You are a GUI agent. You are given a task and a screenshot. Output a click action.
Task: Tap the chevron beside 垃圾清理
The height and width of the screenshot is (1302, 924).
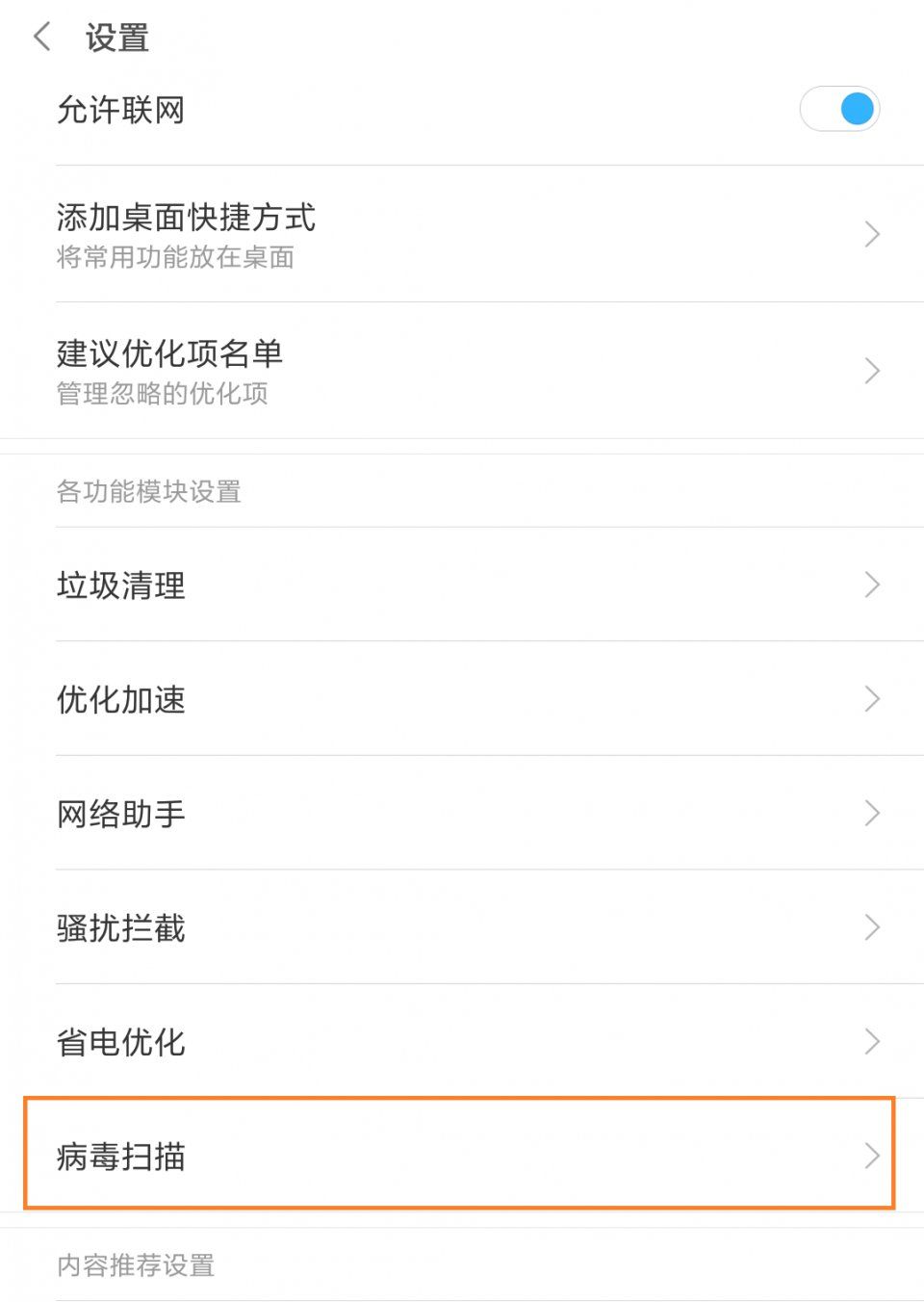pyautogui.click(x=871, y=586)
